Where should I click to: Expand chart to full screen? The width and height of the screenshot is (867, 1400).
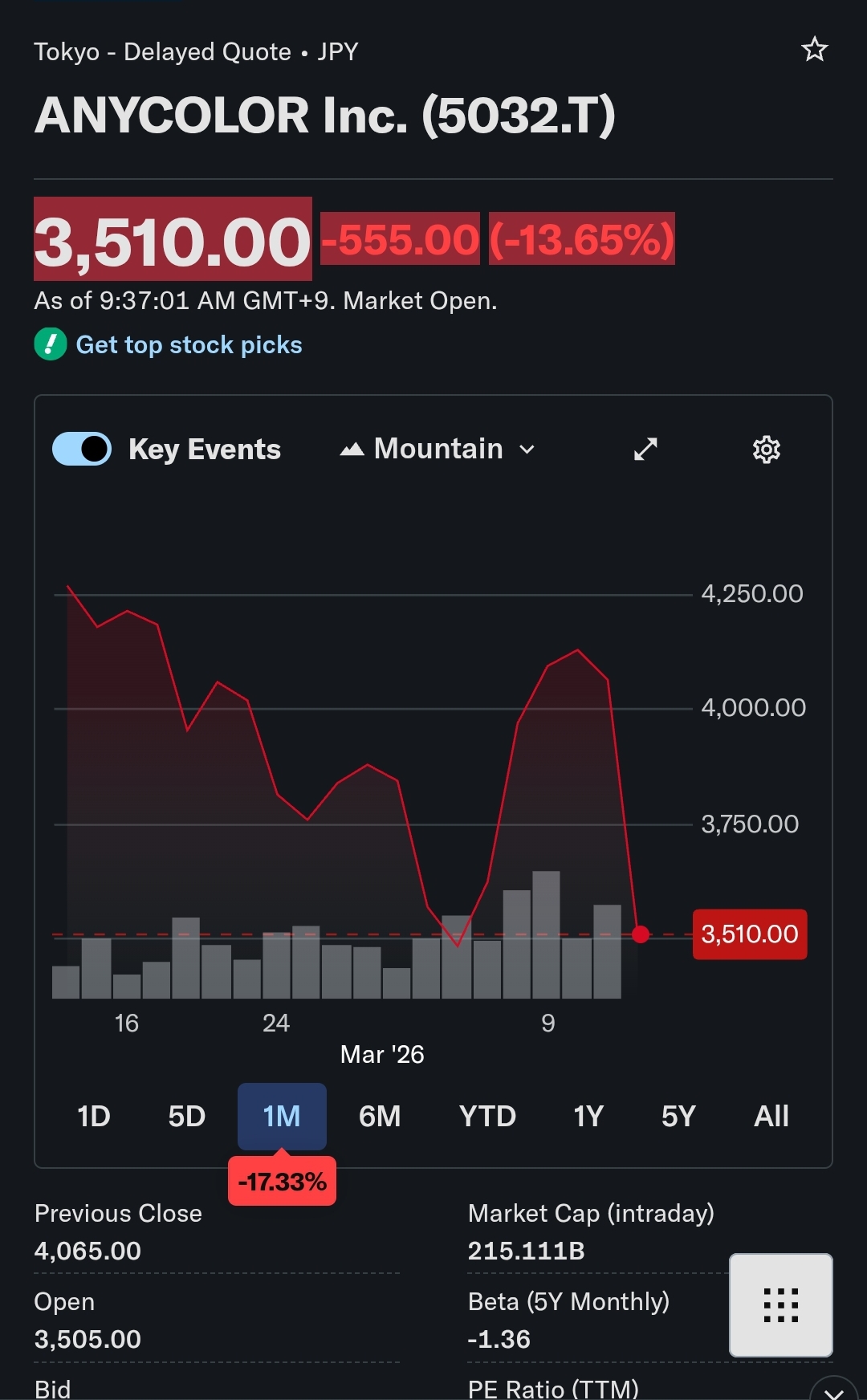coord(645,450)
